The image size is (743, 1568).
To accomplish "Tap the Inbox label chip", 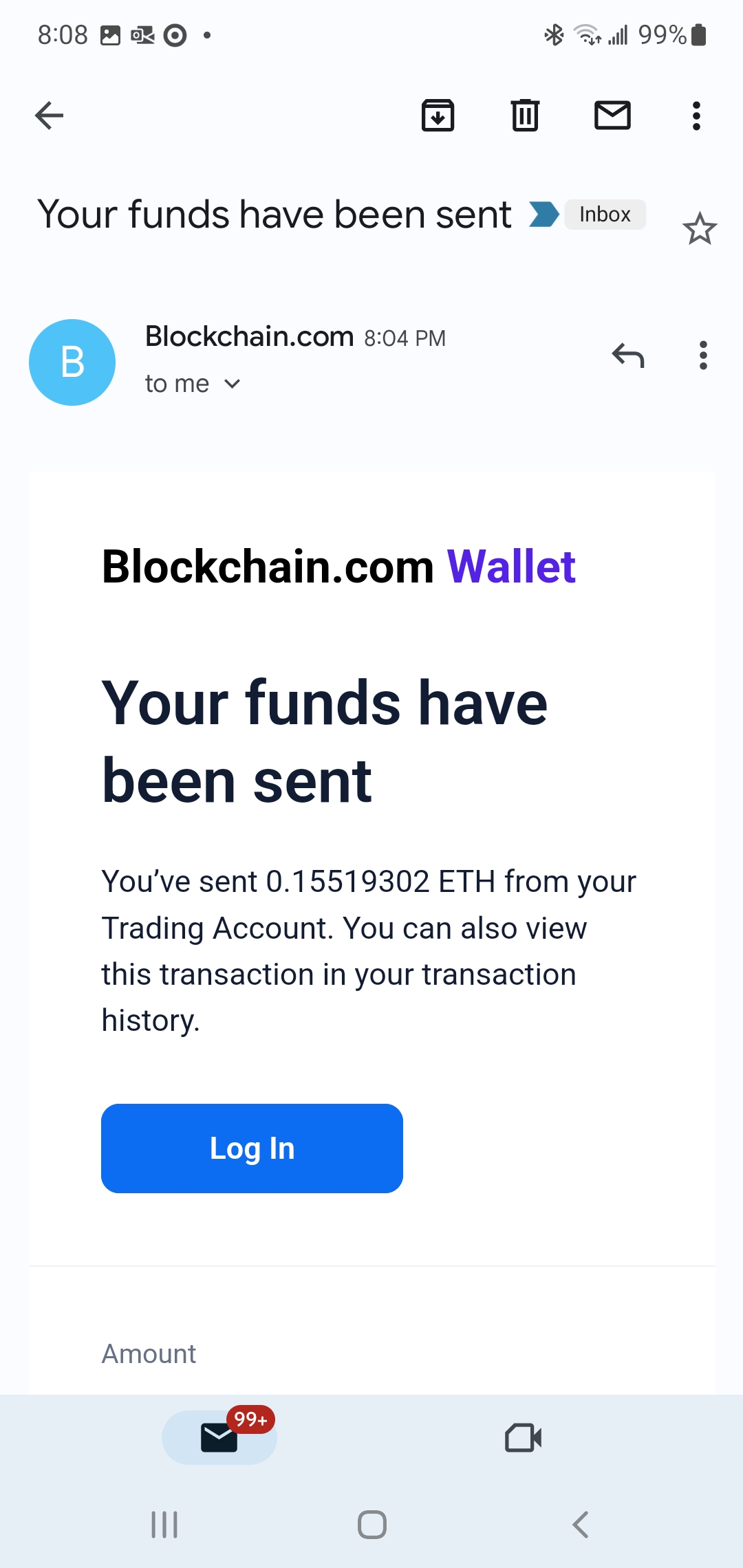I will coord(605,215).
